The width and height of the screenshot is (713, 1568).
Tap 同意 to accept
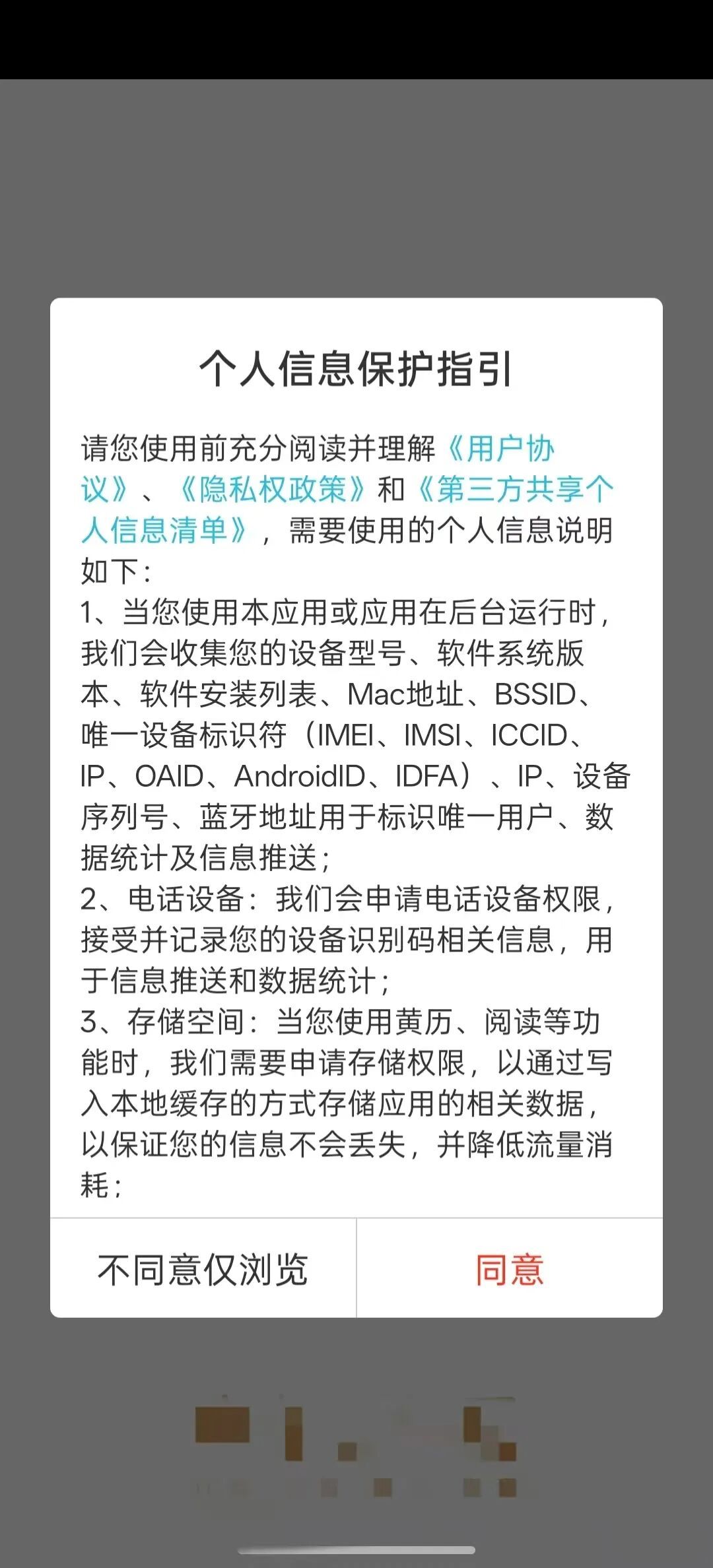pyautogui.click(x=510, y=1269)
